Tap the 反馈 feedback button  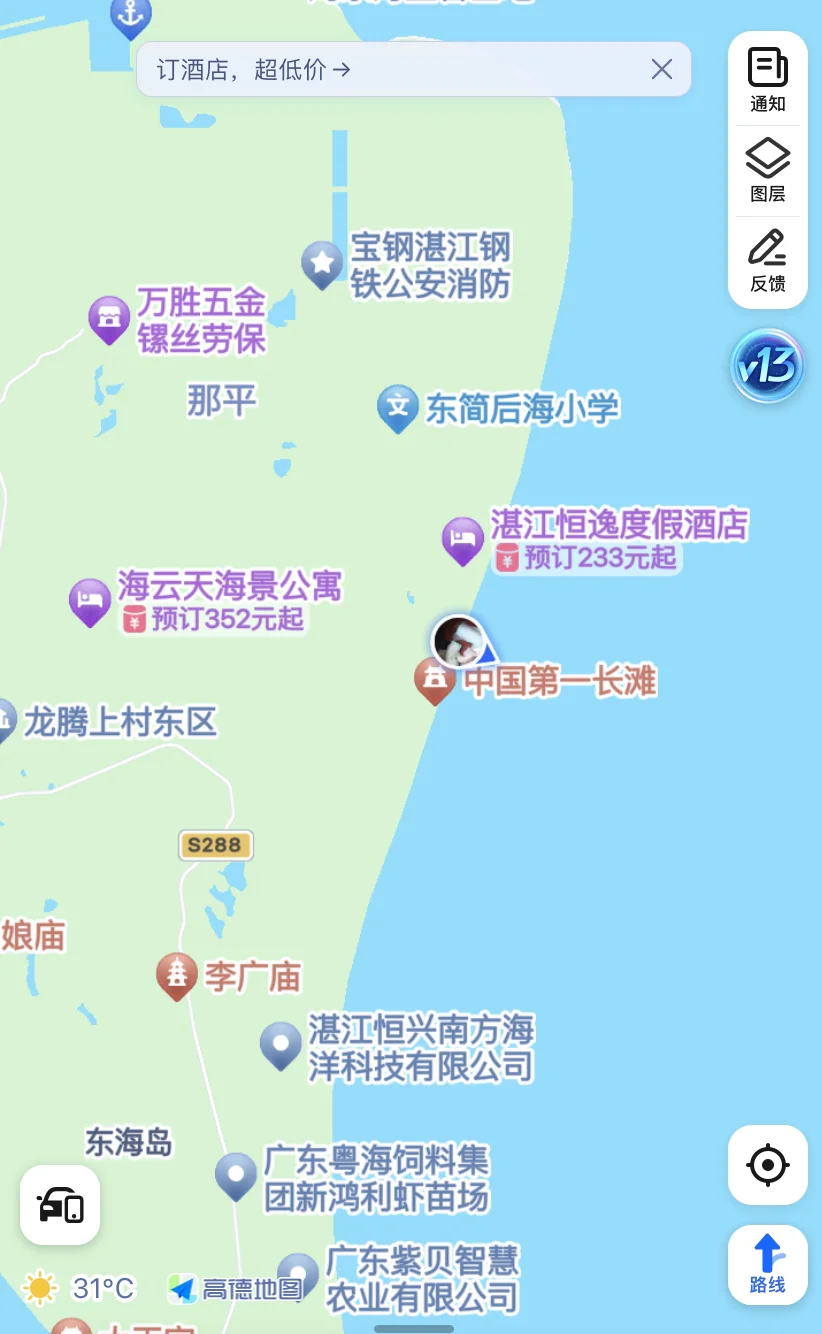point(768,261)
